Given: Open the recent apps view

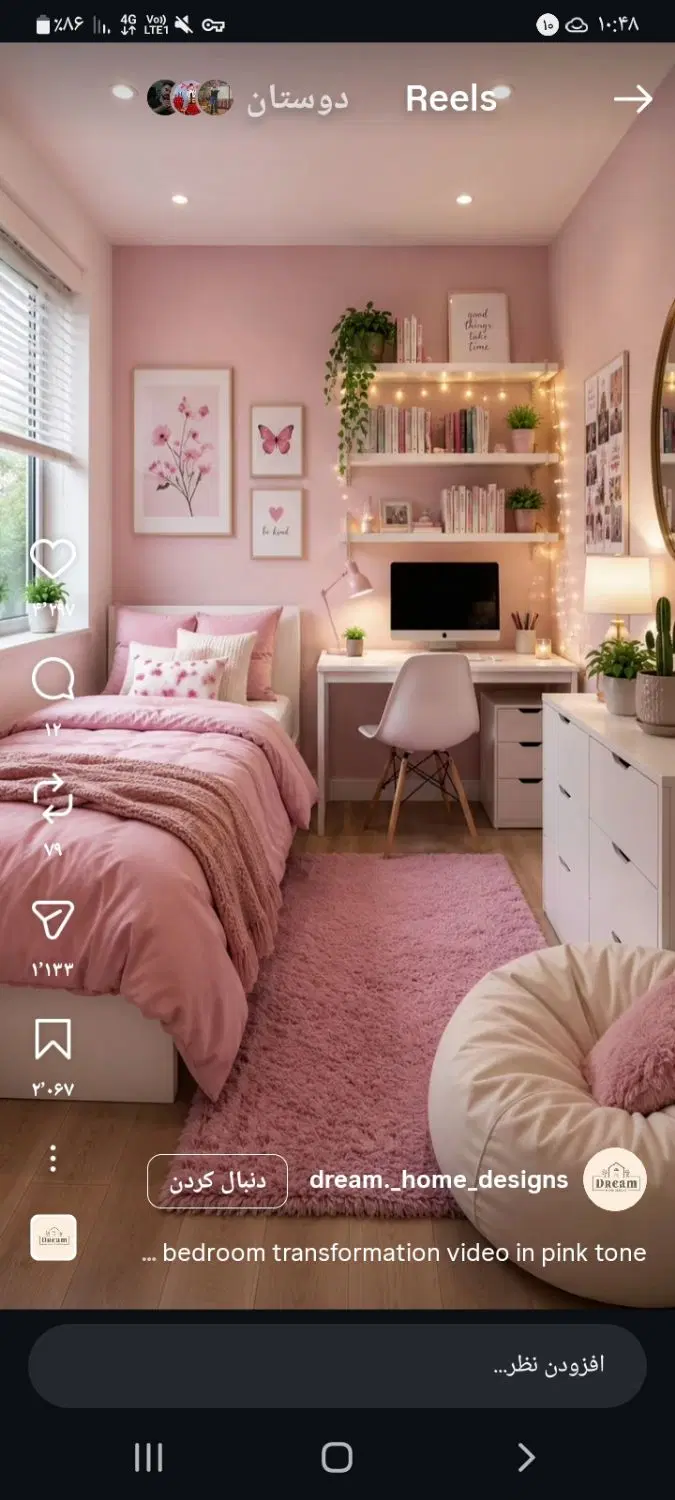Looking at the screenshot, I should click(x=148, y=1457).
